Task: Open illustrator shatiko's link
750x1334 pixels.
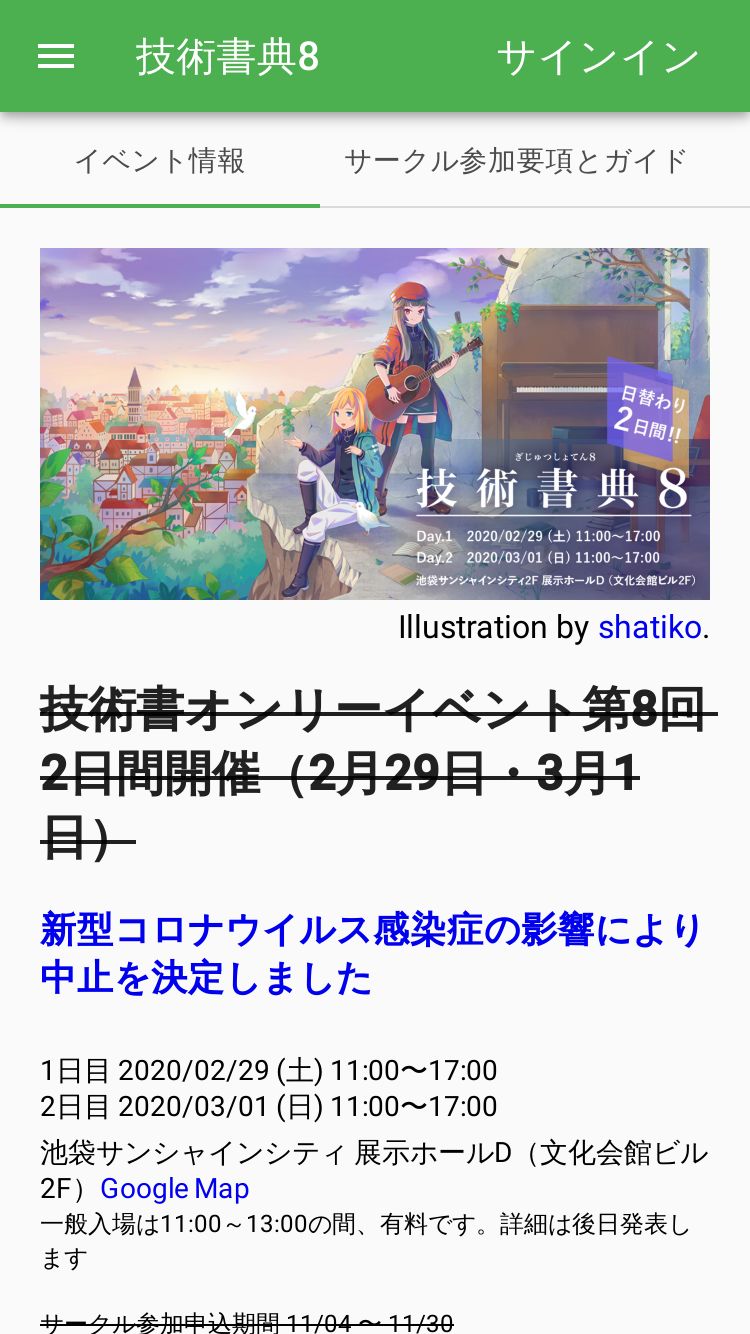Action: pyautogui.click(x=649, y=628)
